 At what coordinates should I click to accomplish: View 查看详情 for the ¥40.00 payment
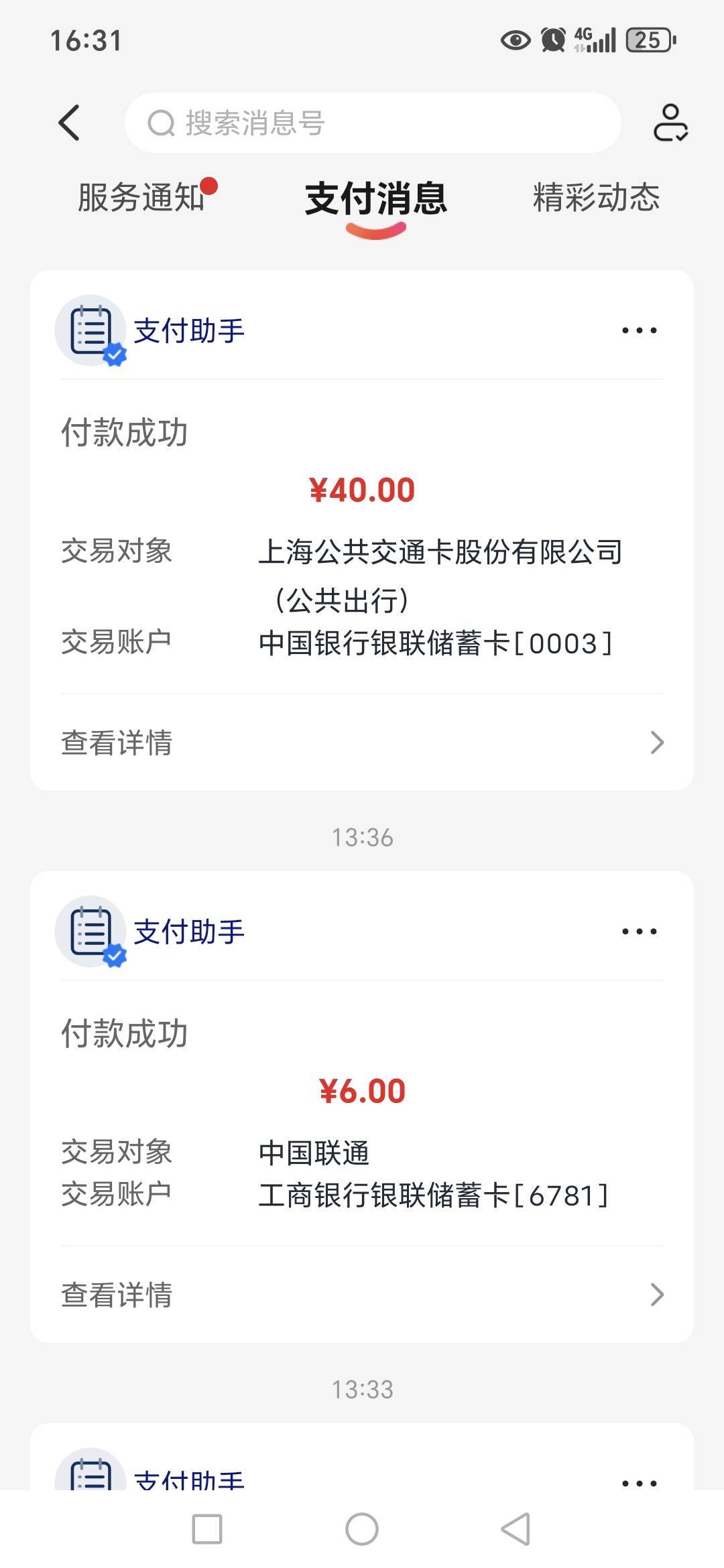[362, 742]
